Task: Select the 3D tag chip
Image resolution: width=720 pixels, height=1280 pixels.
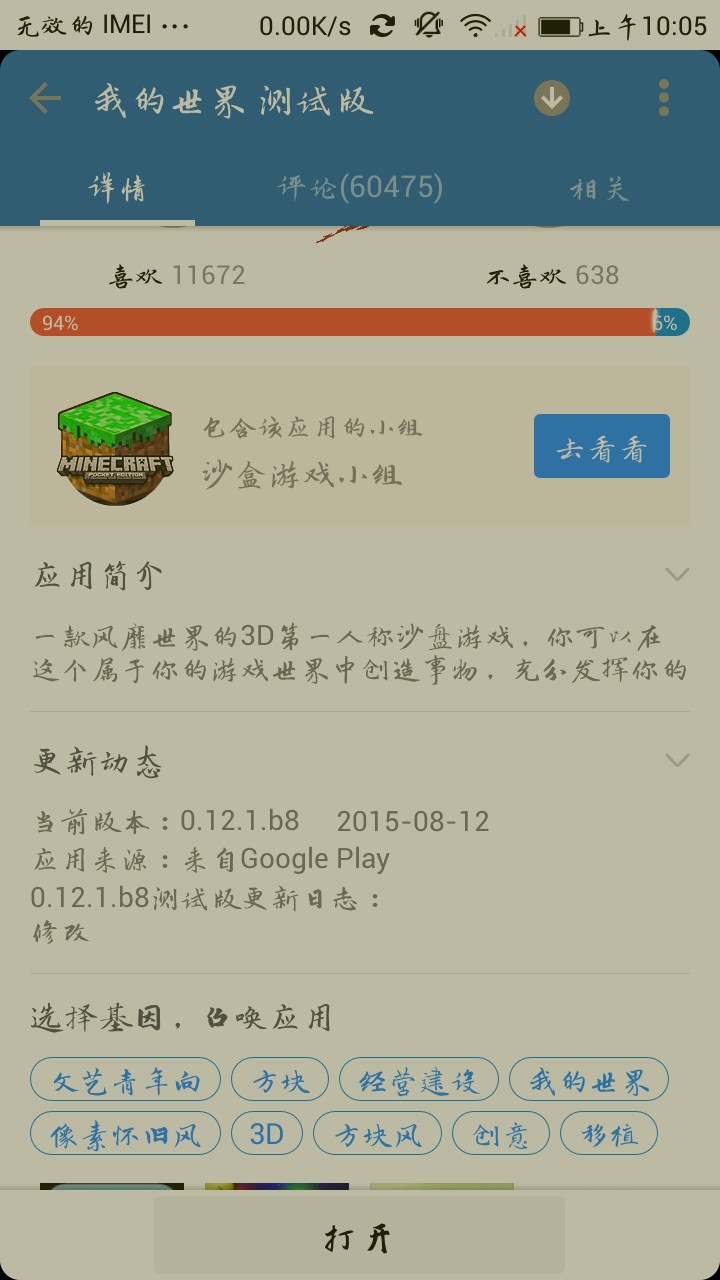Action: click(267, 1134)
